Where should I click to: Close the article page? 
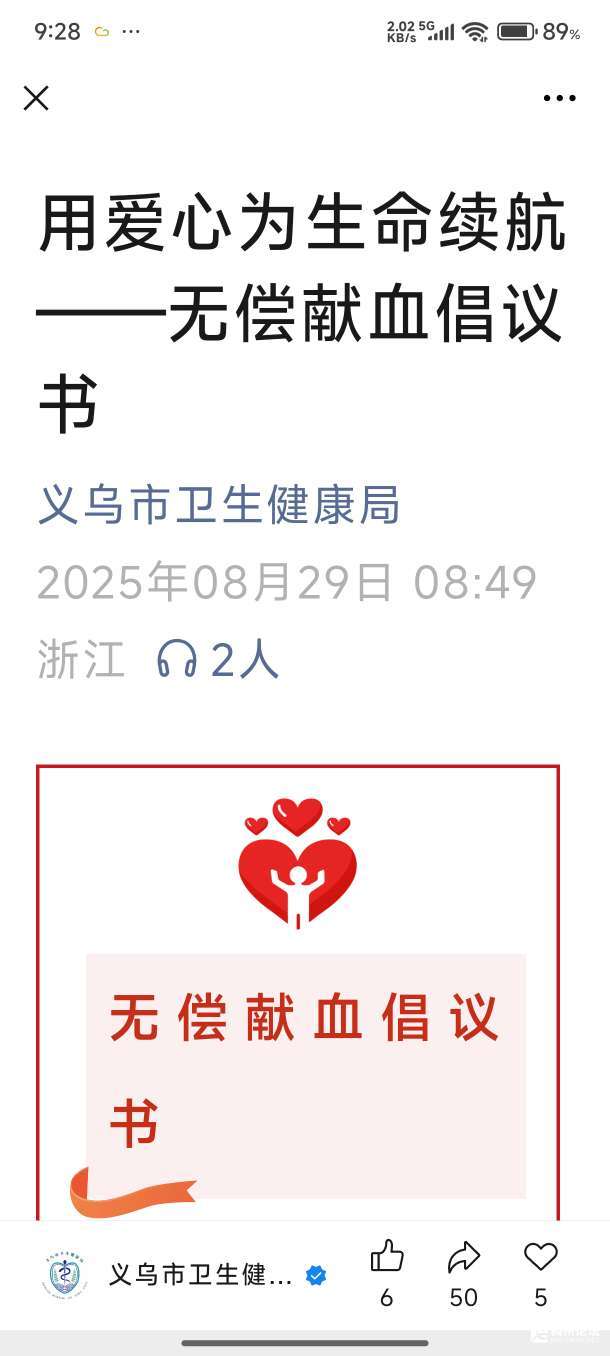[x=36, y=98]
